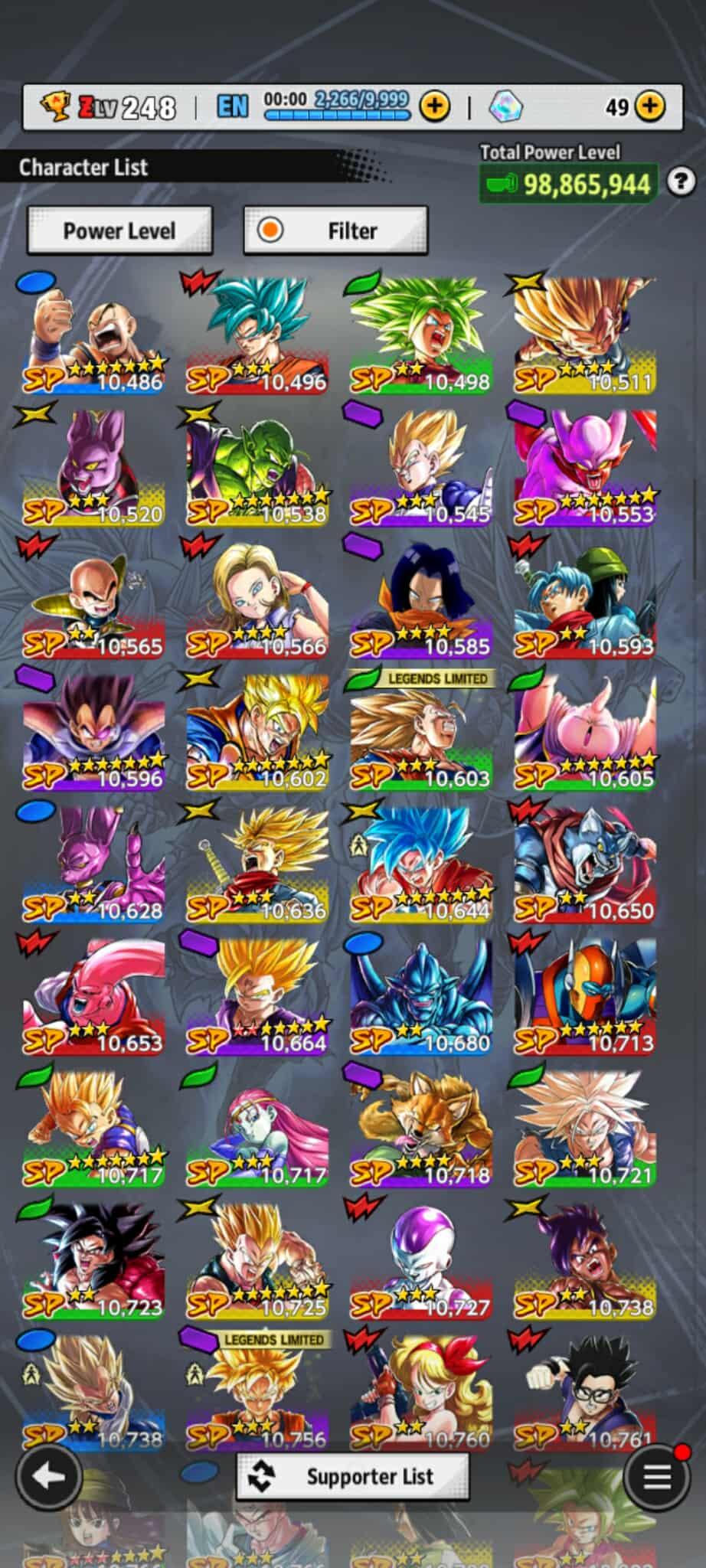
Task: Open the Power Level sort button
Action: pyautogui.click(x=119, y=230)
